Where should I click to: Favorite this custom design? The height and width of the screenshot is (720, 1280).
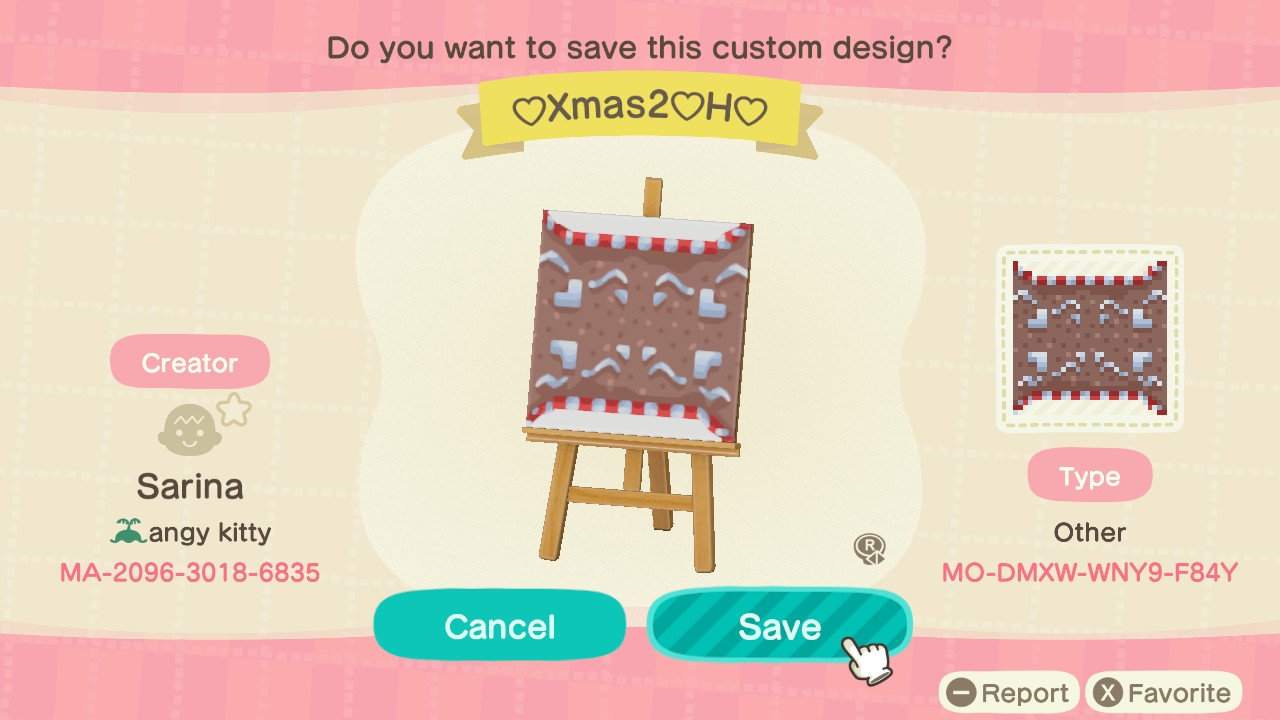click(x=1163, y=693)
